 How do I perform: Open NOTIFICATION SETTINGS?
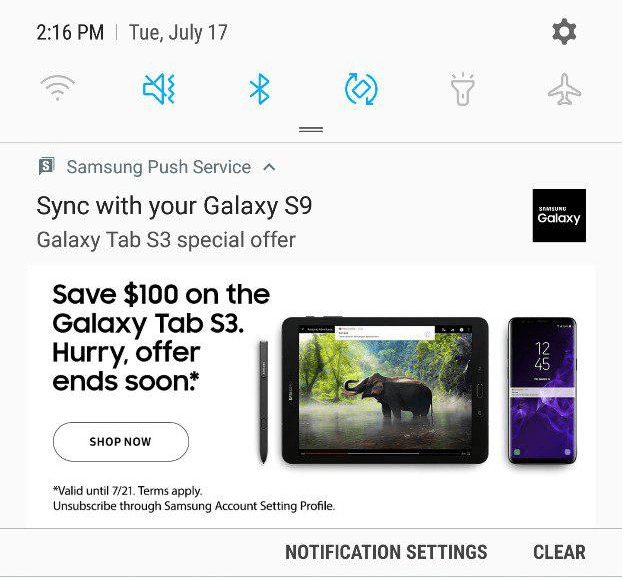pyautogui.click(x=386, y=552)
